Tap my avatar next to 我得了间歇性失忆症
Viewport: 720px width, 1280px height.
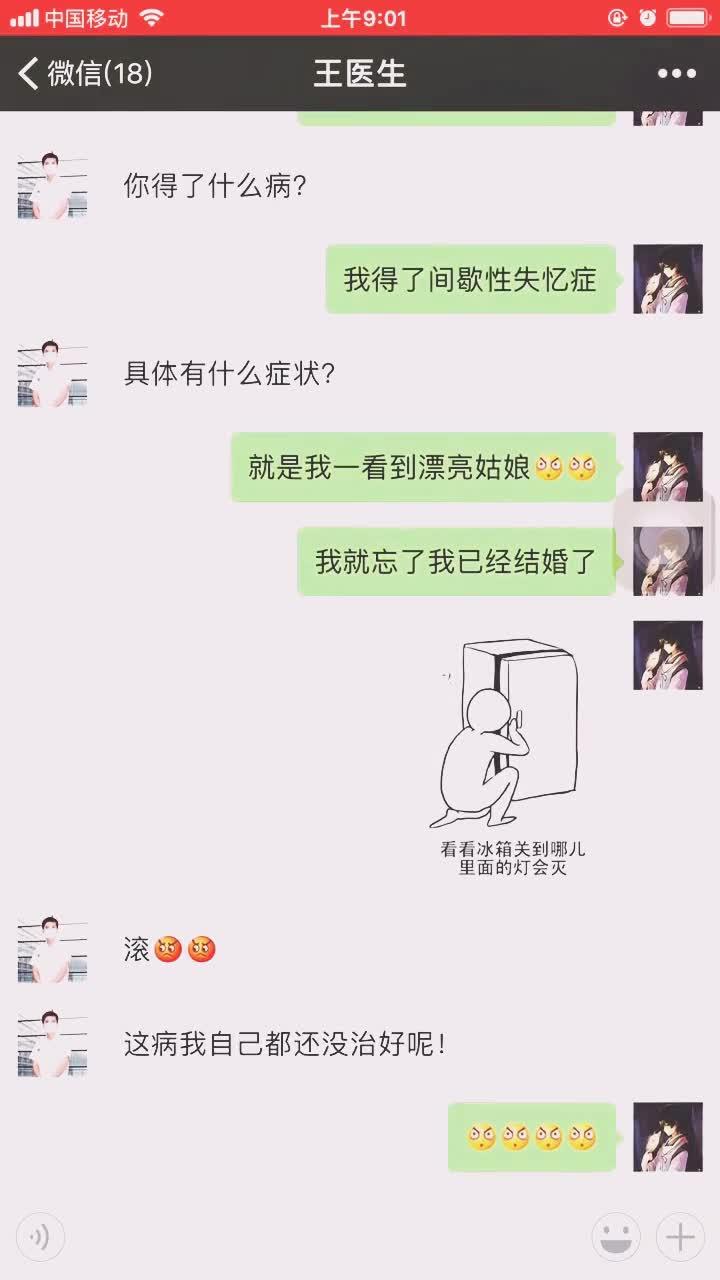(668, 279)
